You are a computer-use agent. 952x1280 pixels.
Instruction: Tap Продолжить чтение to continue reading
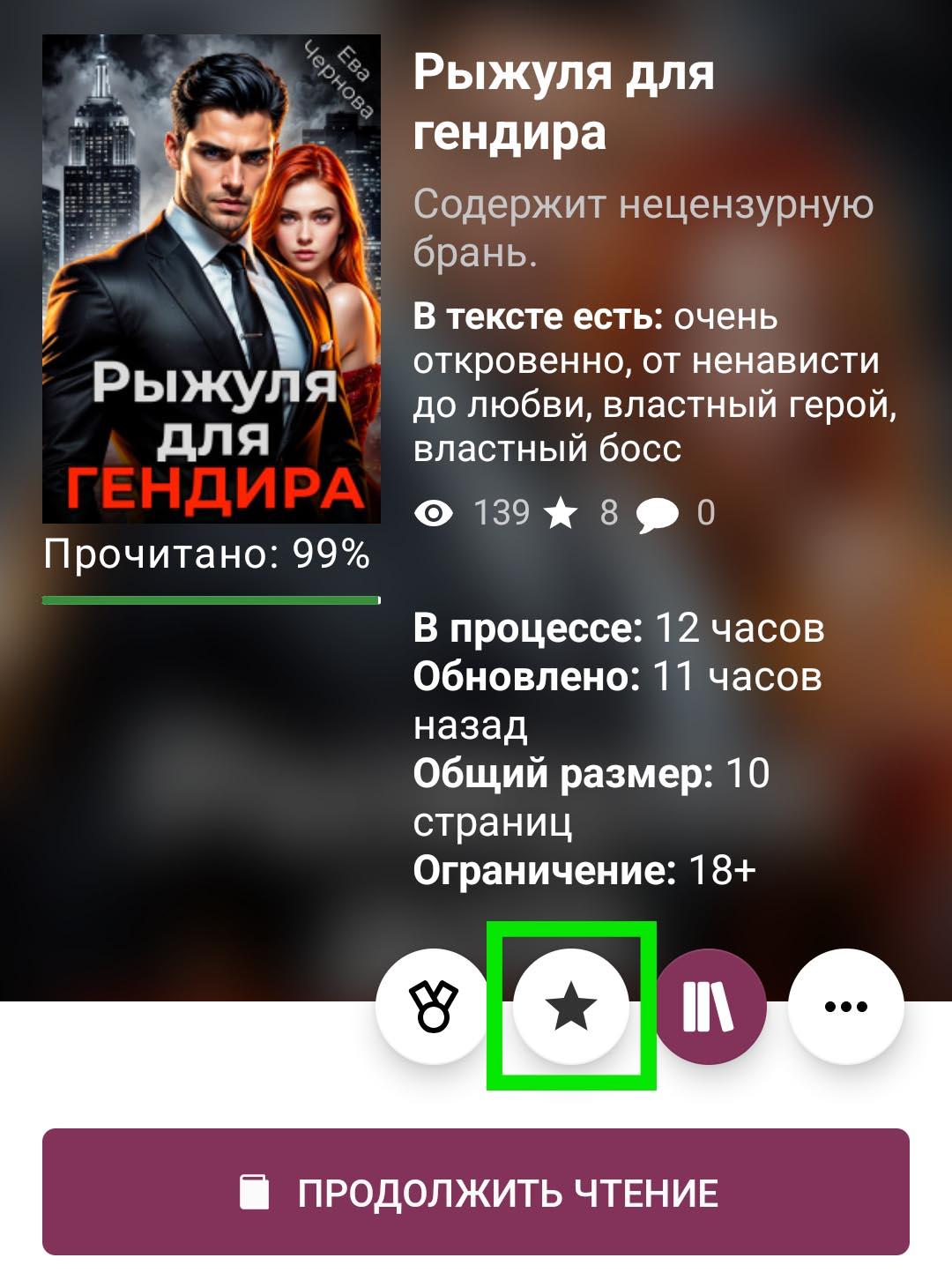tap(476, 1192)
